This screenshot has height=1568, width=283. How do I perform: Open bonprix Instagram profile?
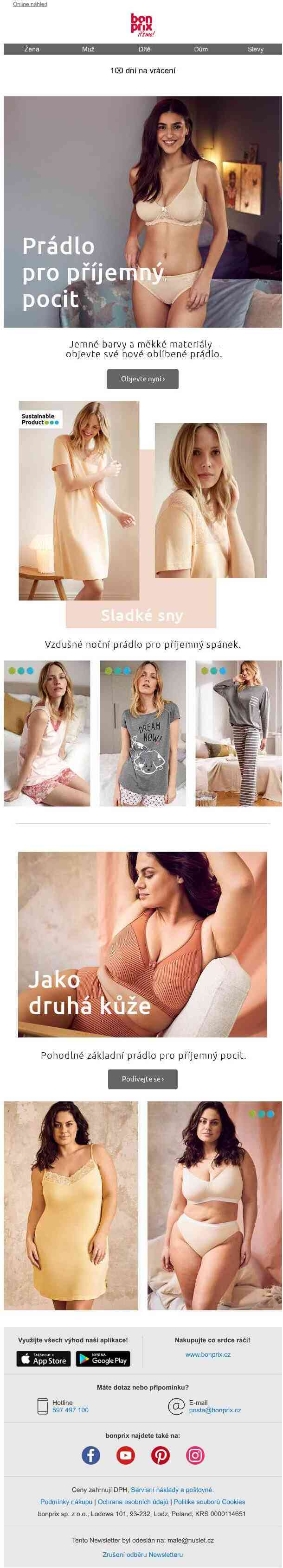pos(195,1455)
